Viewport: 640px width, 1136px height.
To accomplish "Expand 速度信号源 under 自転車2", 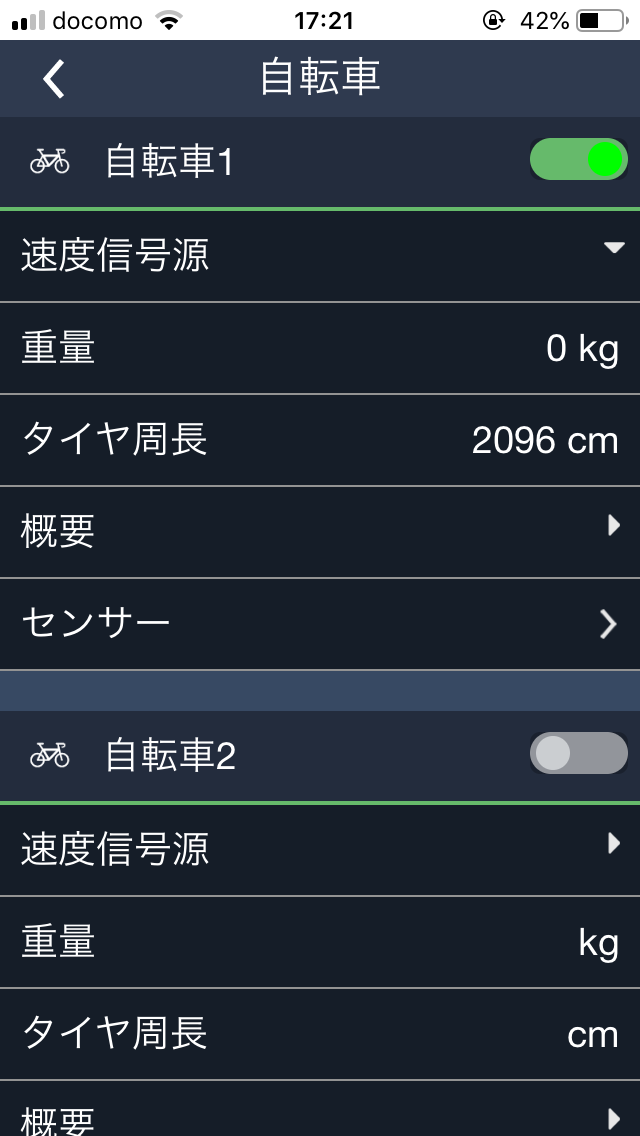I will 320,850.
